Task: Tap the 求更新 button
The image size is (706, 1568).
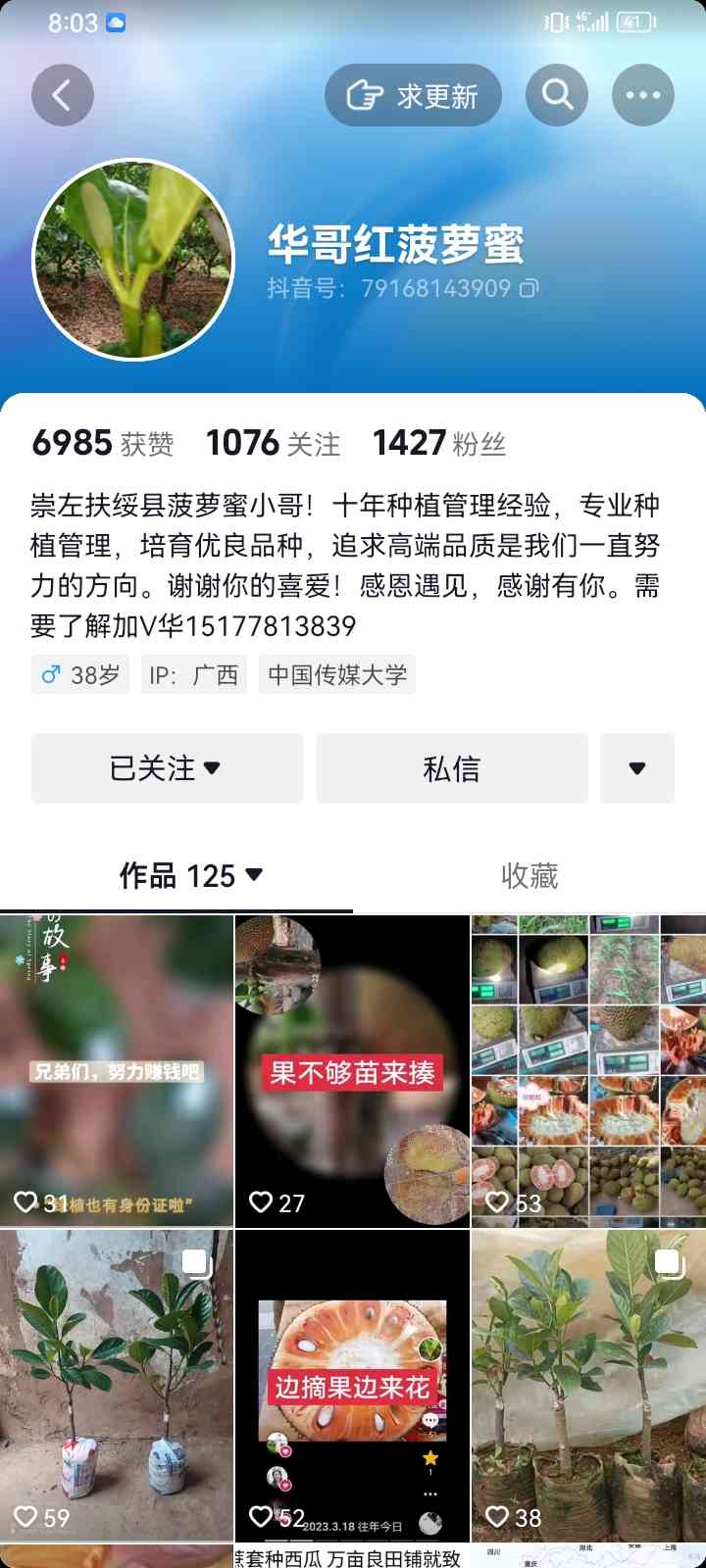Action: tap(413, 95)
